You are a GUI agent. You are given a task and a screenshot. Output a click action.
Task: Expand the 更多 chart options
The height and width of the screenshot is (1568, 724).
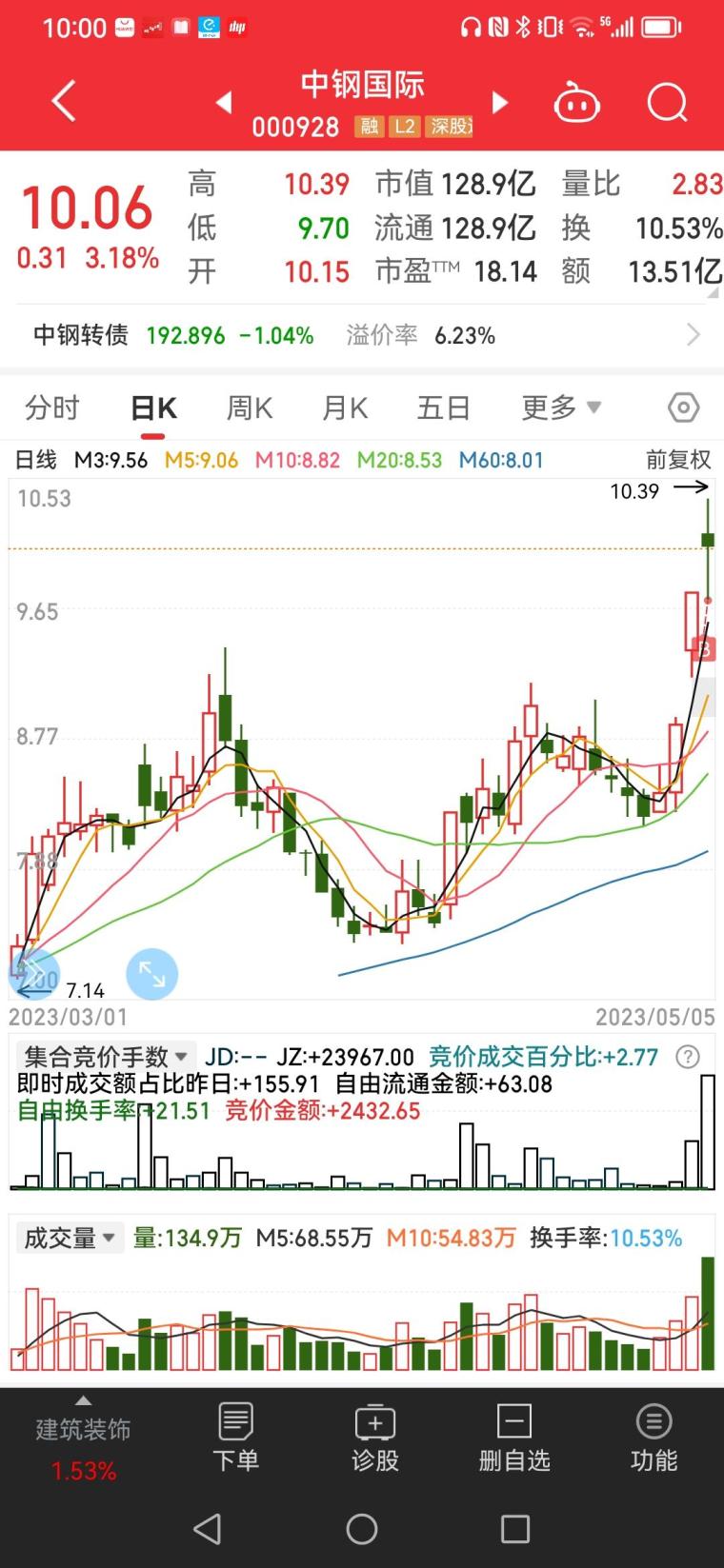(x=560, y=408)
